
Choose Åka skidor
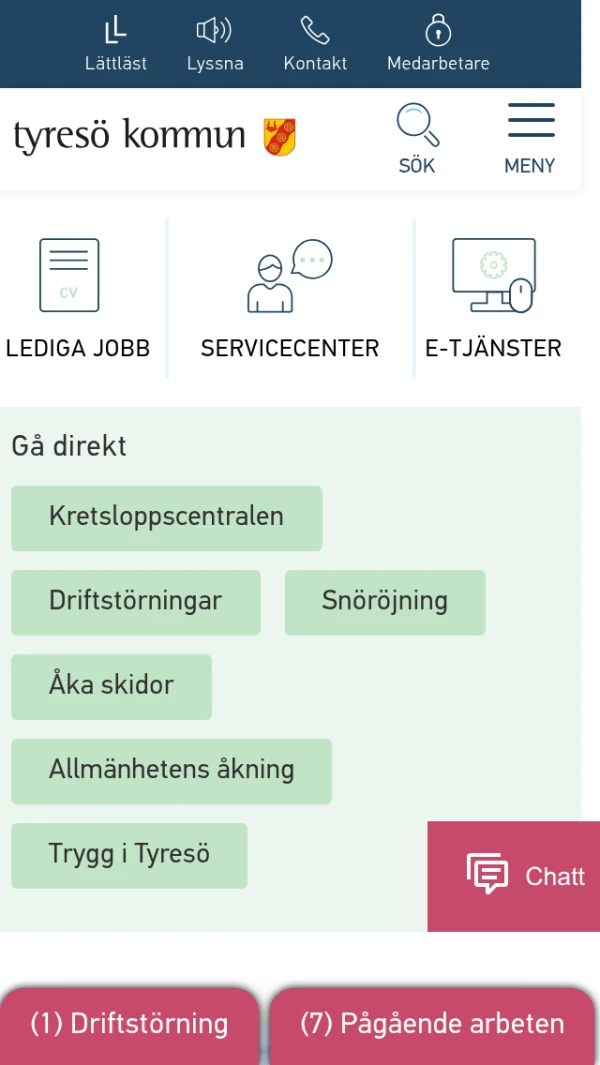tap(111, 686)
